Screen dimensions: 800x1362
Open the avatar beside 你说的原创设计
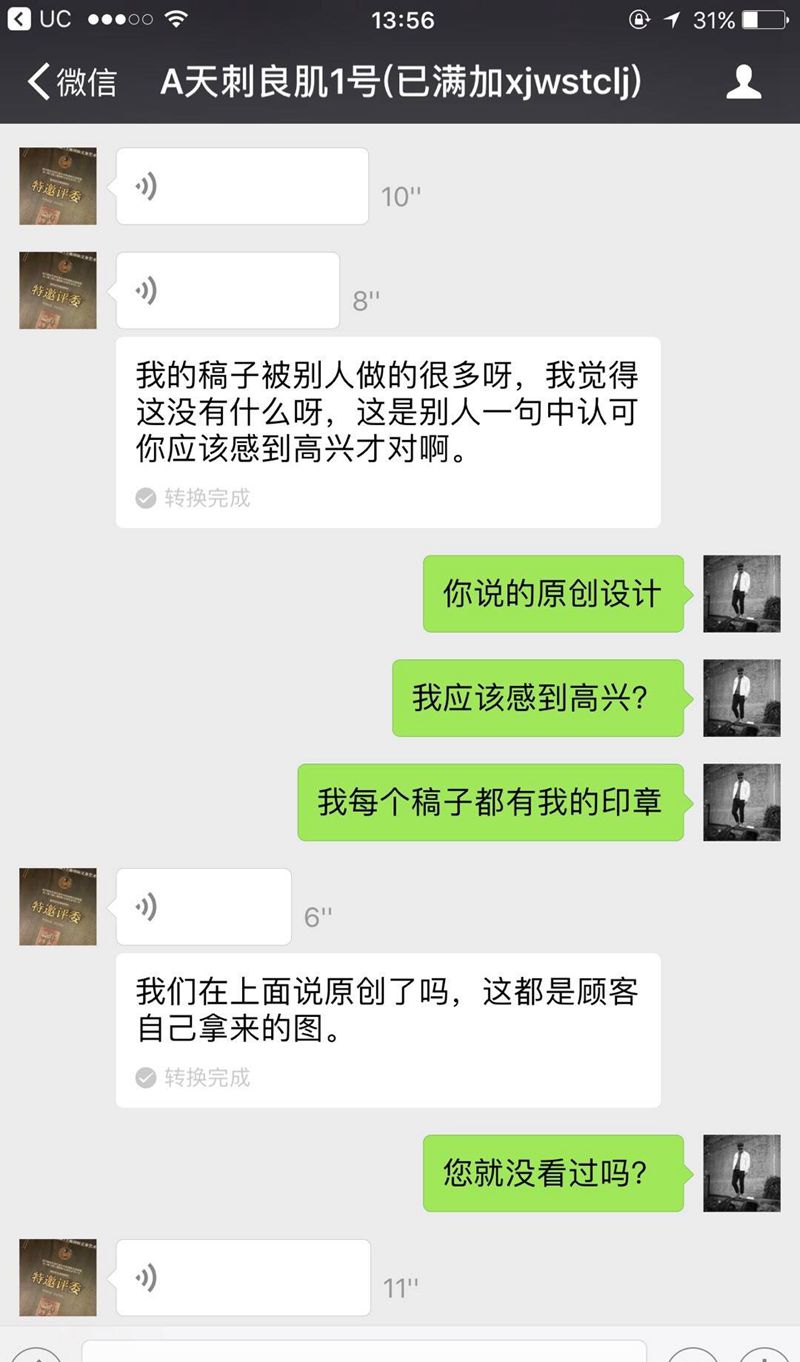742,594
